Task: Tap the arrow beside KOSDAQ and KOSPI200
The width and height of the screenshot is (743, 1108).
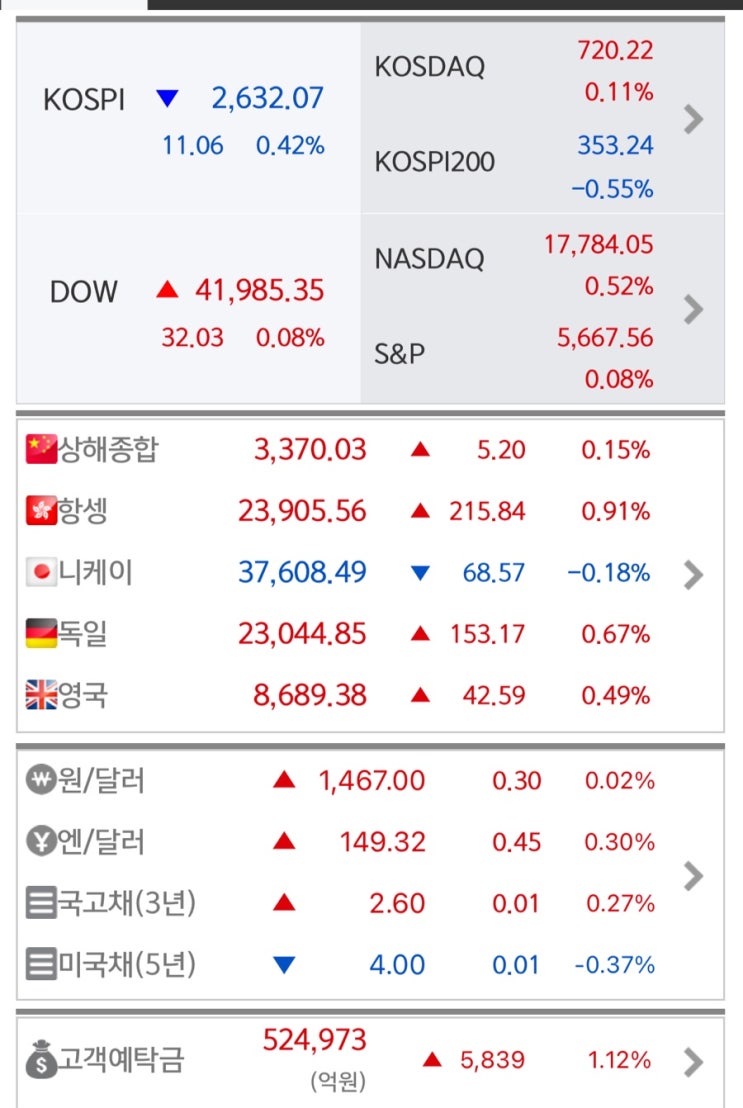Action: [693, 120]
